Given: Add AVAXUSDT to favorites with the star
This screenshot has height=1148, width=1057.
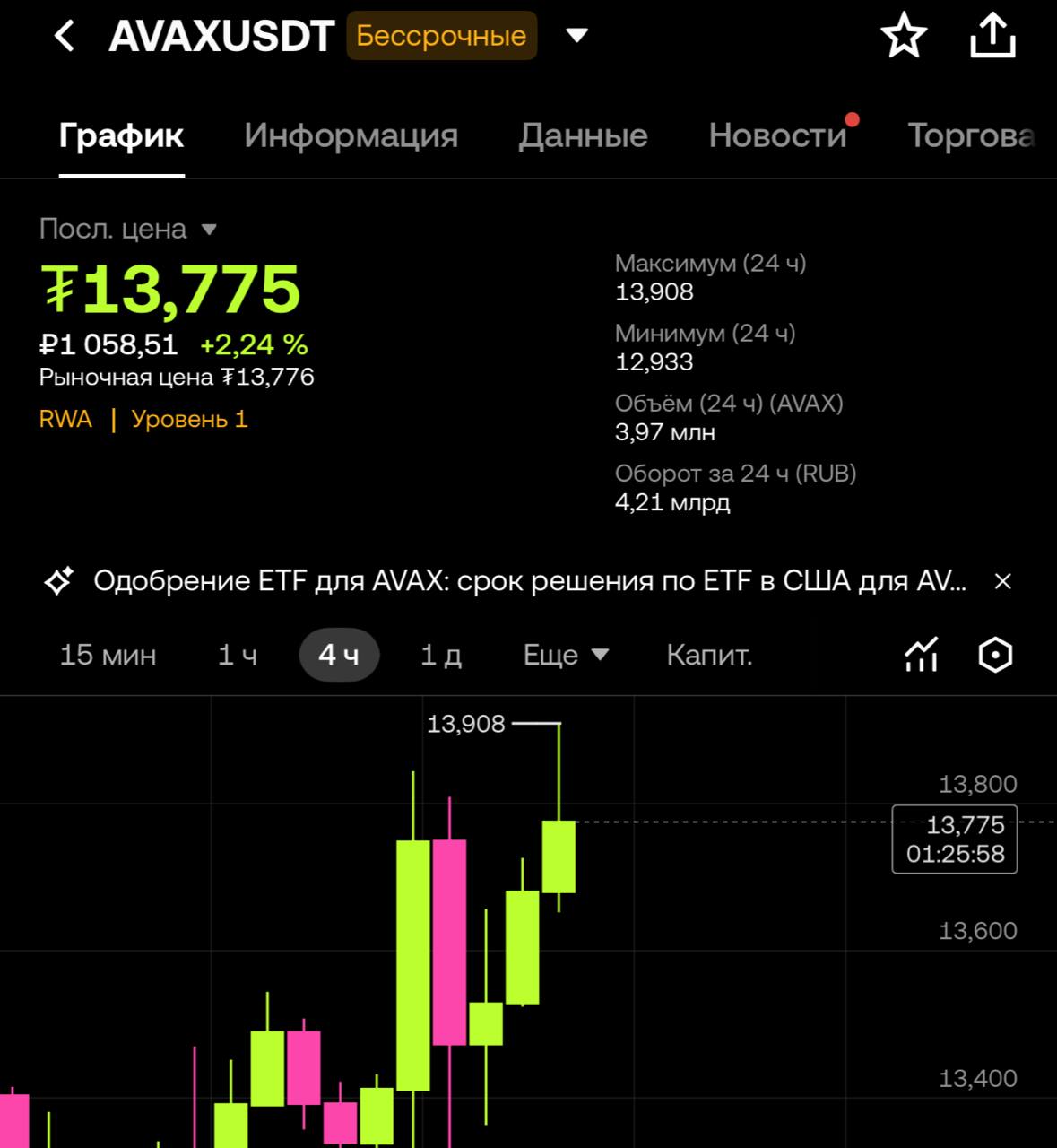Looking at the screenshot, I should click(903, 37).
